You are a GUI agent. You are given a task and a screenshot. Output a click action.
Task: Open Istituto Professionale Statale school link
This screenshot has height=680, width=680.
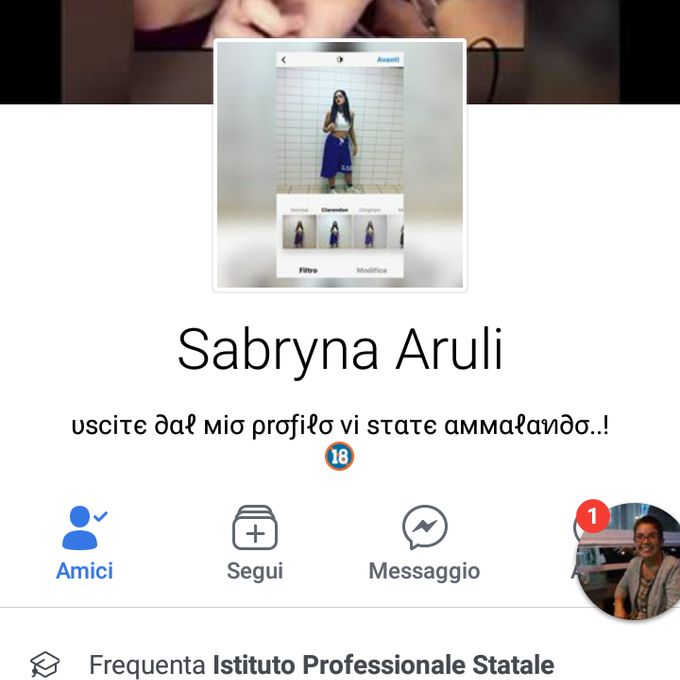383,664
